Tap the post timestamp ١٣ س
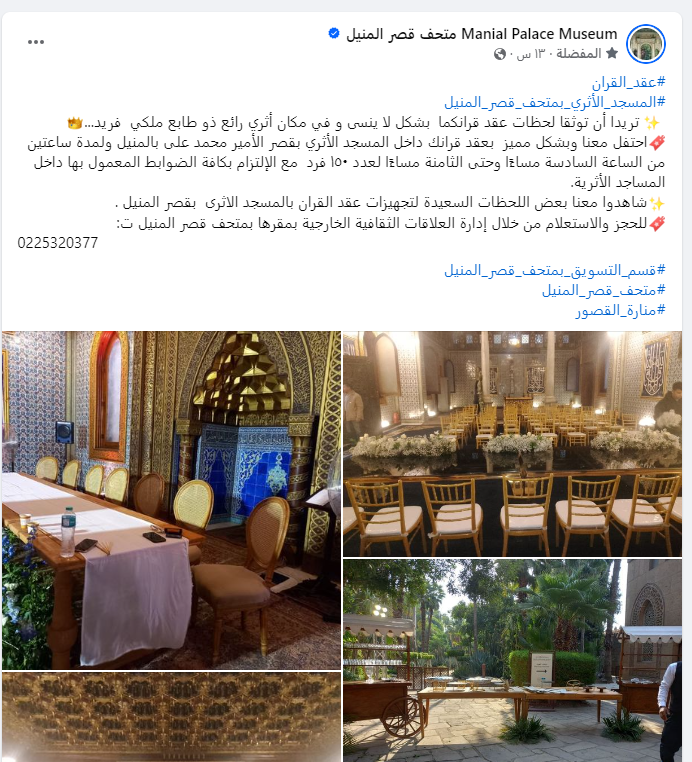The height and width of the screenshot is (762, 692). pyautogui.click(x=524, y=53)
